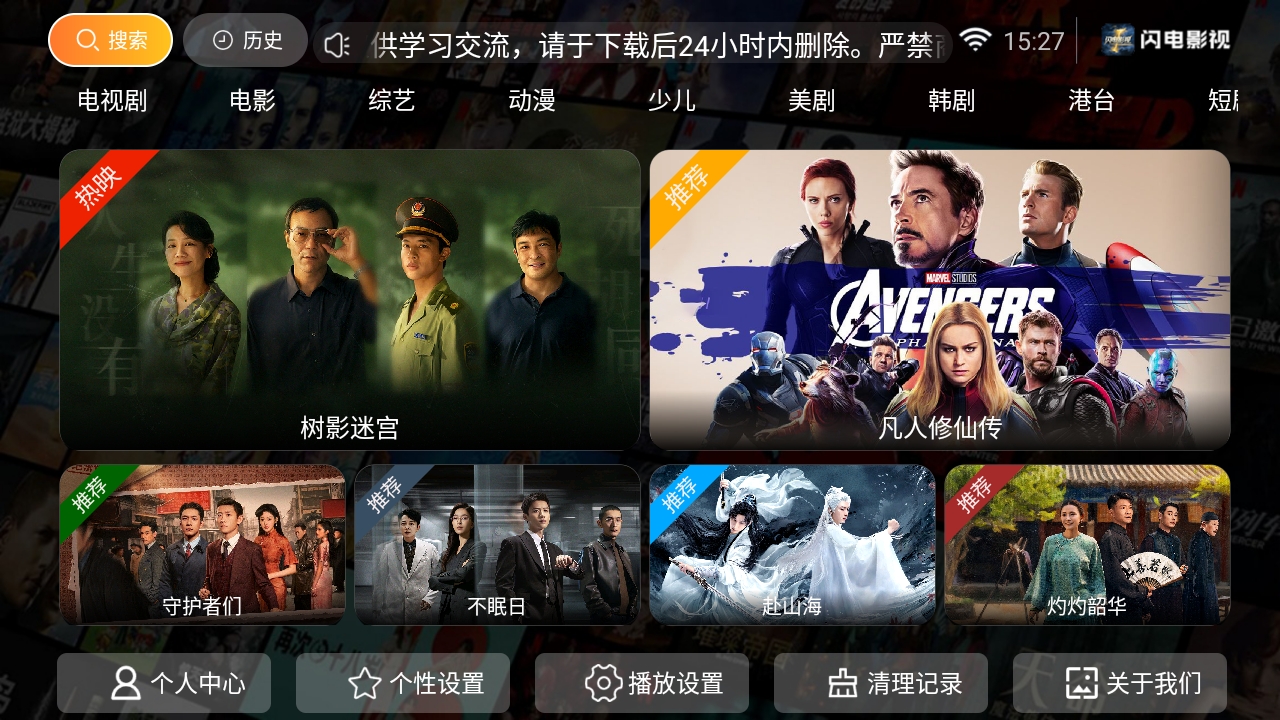
Task: Open the 守护者们 card
Action: [202, 545]
